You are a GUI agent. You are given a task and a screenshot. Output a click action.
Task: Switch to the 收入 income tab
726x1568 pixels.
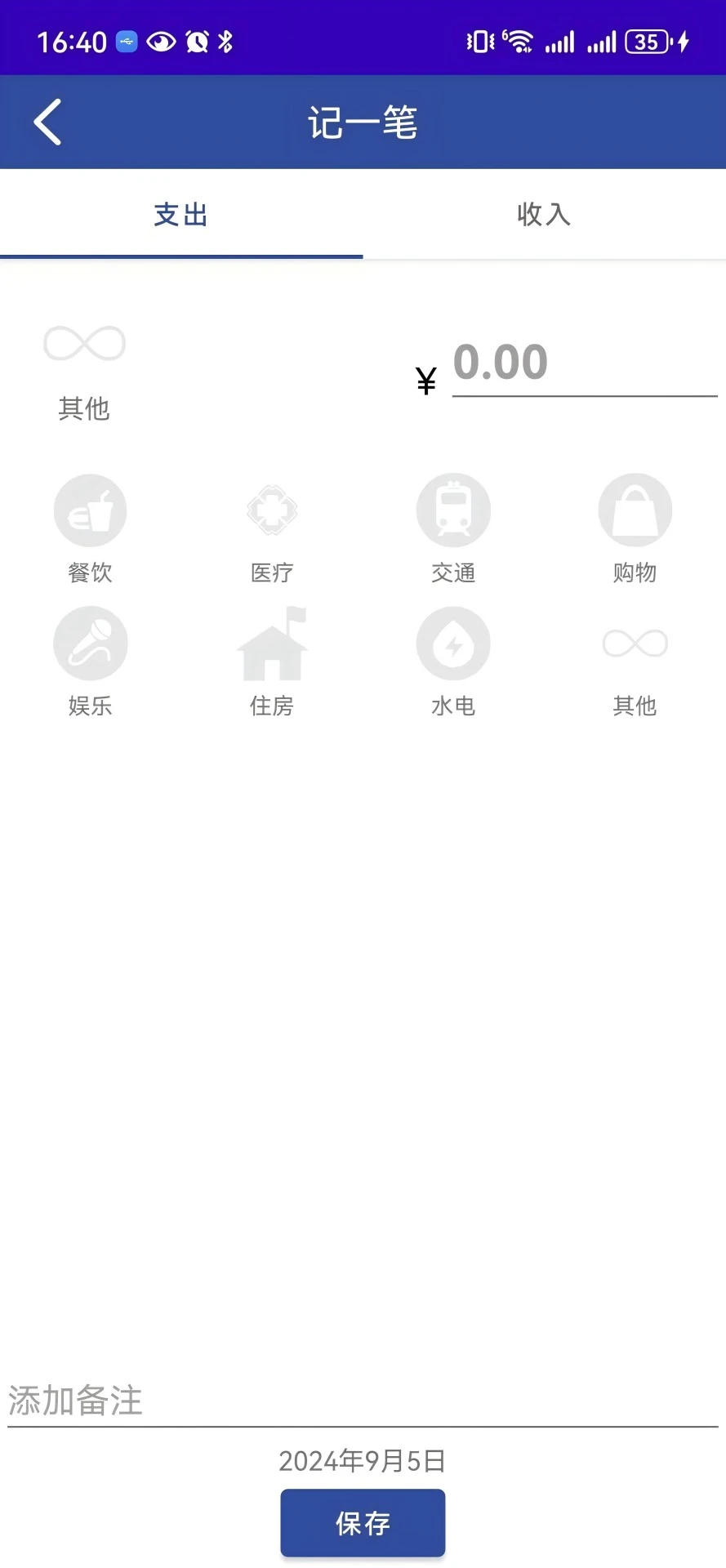544,214
